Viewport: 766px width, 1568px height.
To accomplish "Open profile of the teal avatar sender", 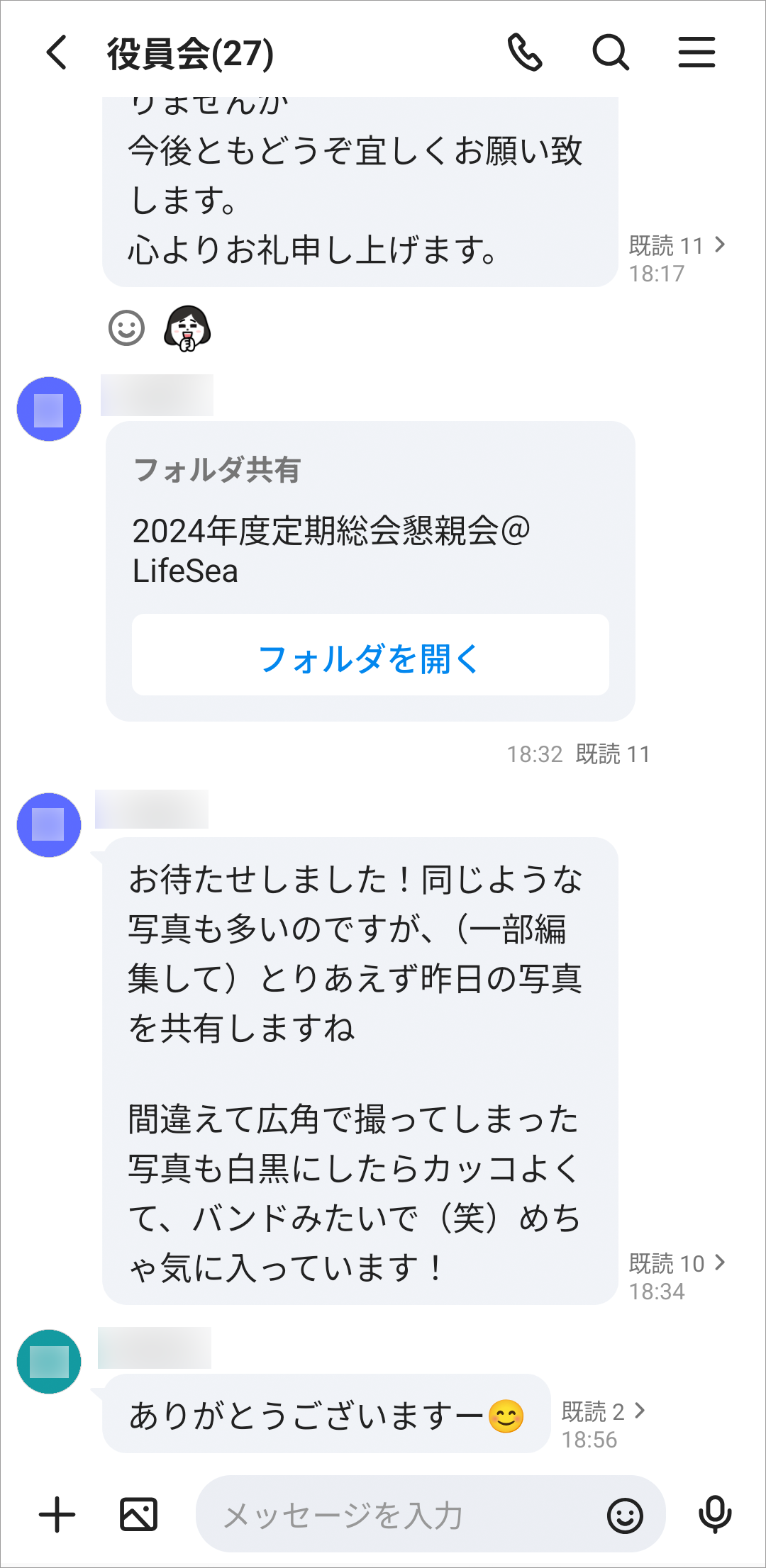I will click(x=49, y=1362).
